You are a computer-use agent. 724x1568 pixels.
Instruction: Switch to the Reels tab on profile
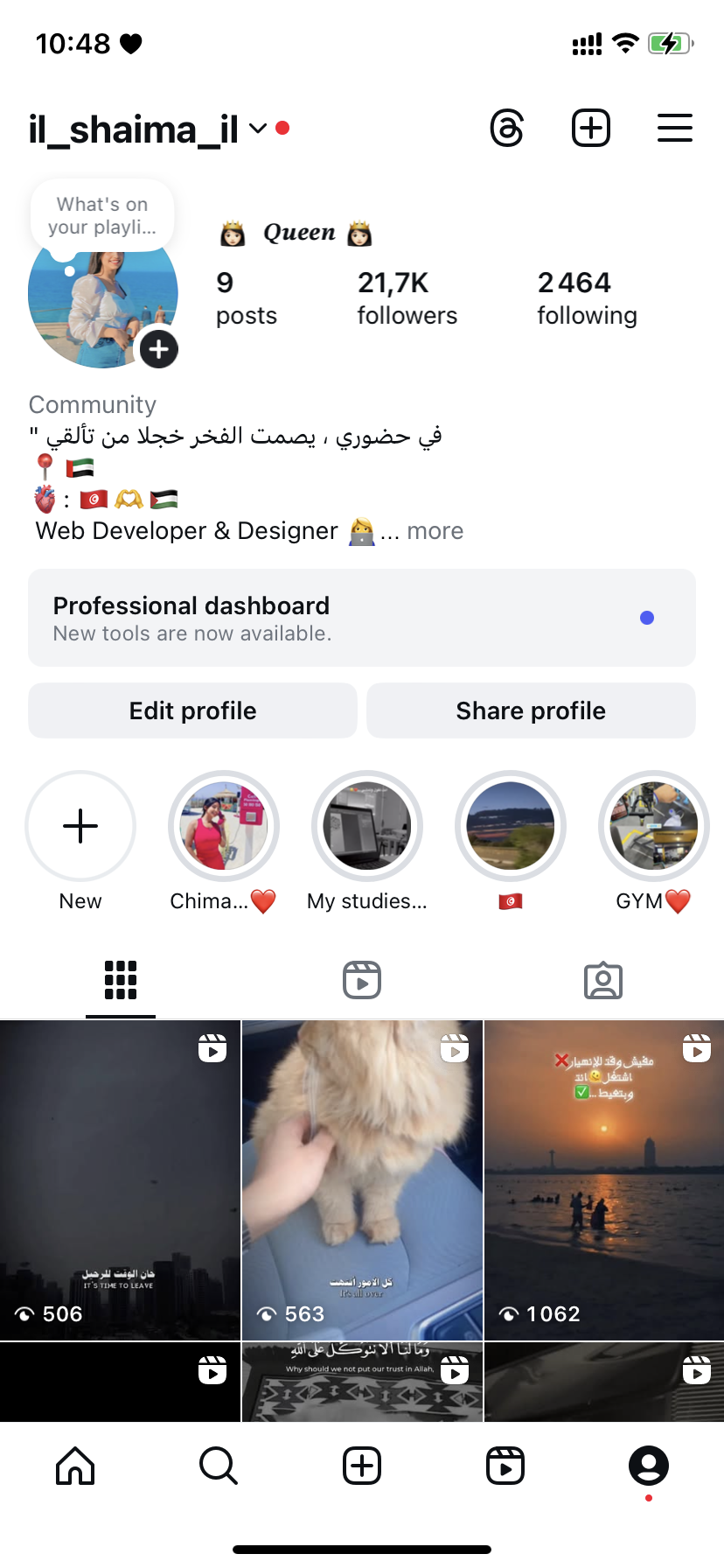coord(362,980)
